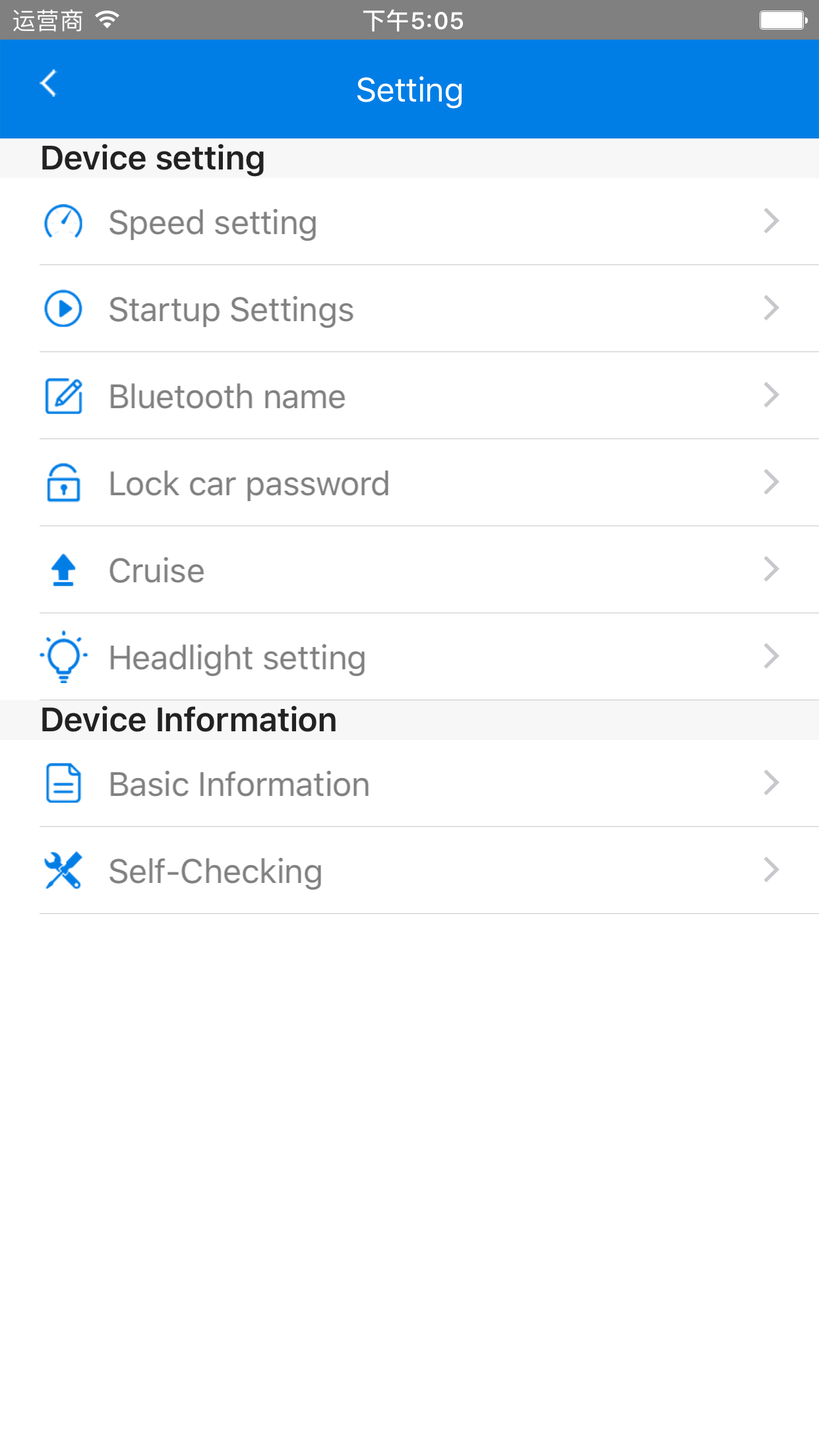Image resolution: width=819 pixels, height=1456 pixels.
Task: Select the Device Information section header
Action: (x=188, y=719)
